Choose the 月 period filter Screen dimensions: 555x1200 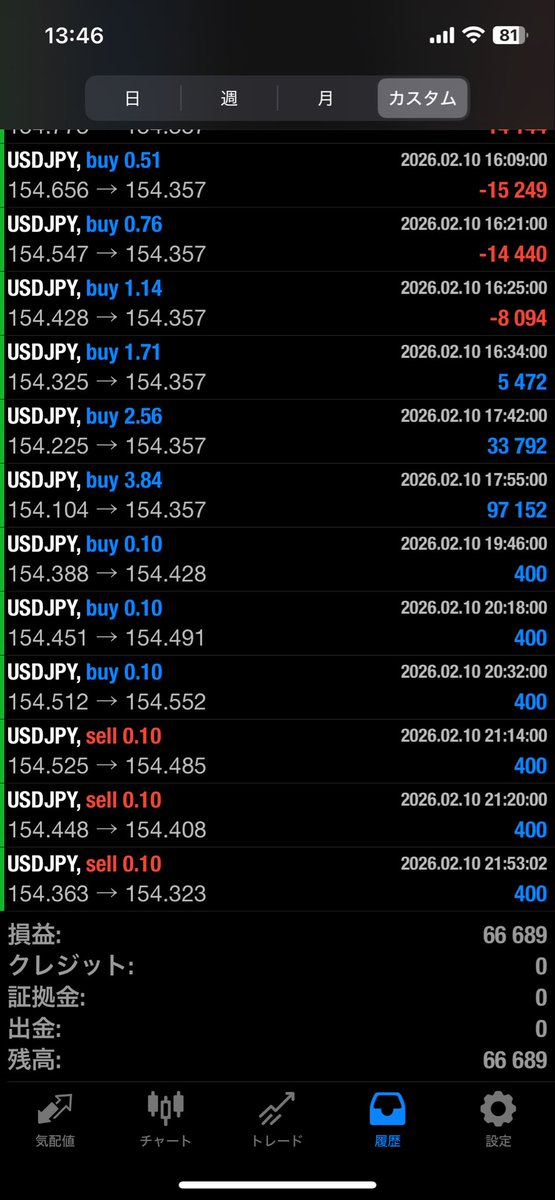326,98
